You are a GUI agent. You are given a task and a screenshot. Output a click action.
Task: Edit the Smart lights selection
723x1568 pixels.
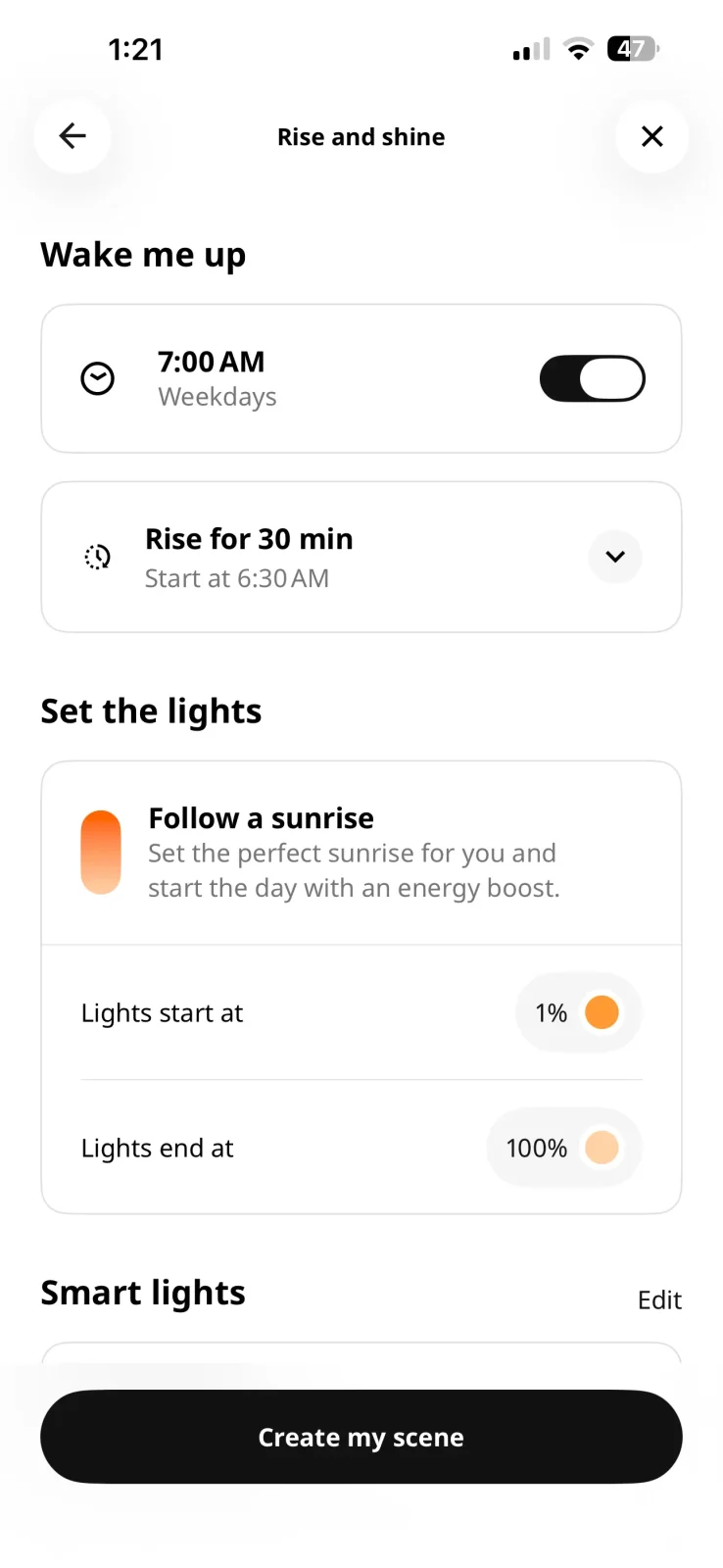tap(659, 1299)
